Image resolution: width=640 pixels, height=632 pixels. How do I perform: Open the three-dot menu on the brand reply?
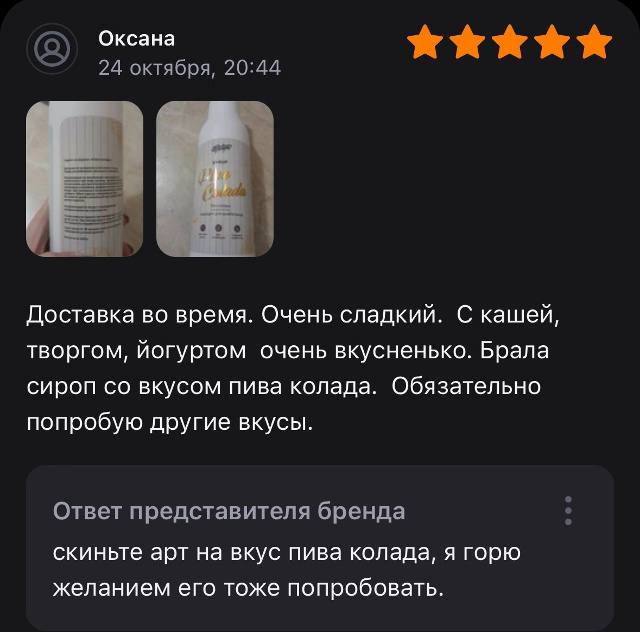568,510
